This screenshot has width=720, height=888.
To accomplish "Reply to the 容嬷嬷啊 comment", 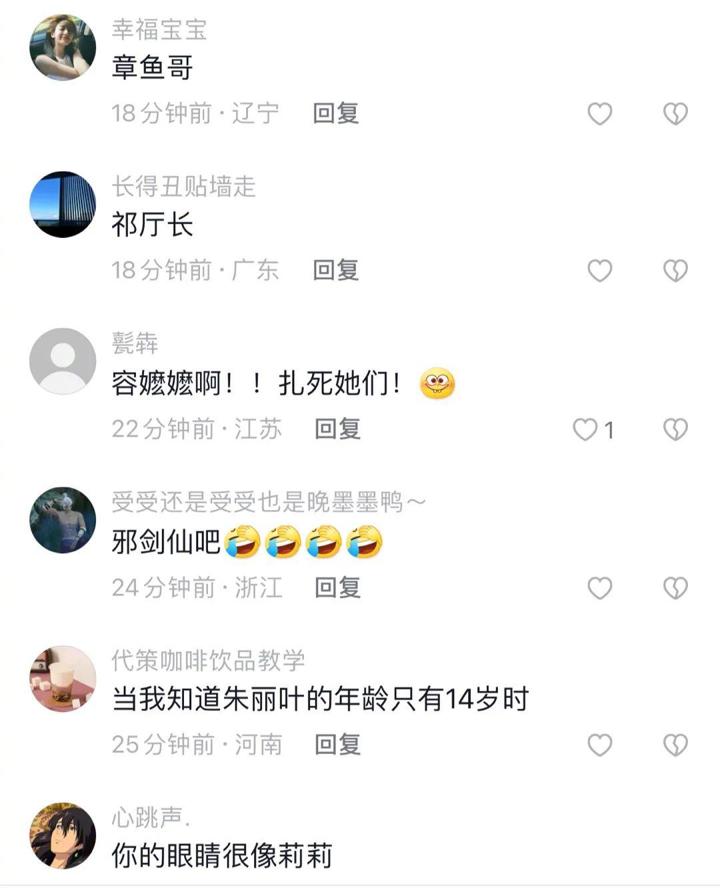I will tap(337, 429).
